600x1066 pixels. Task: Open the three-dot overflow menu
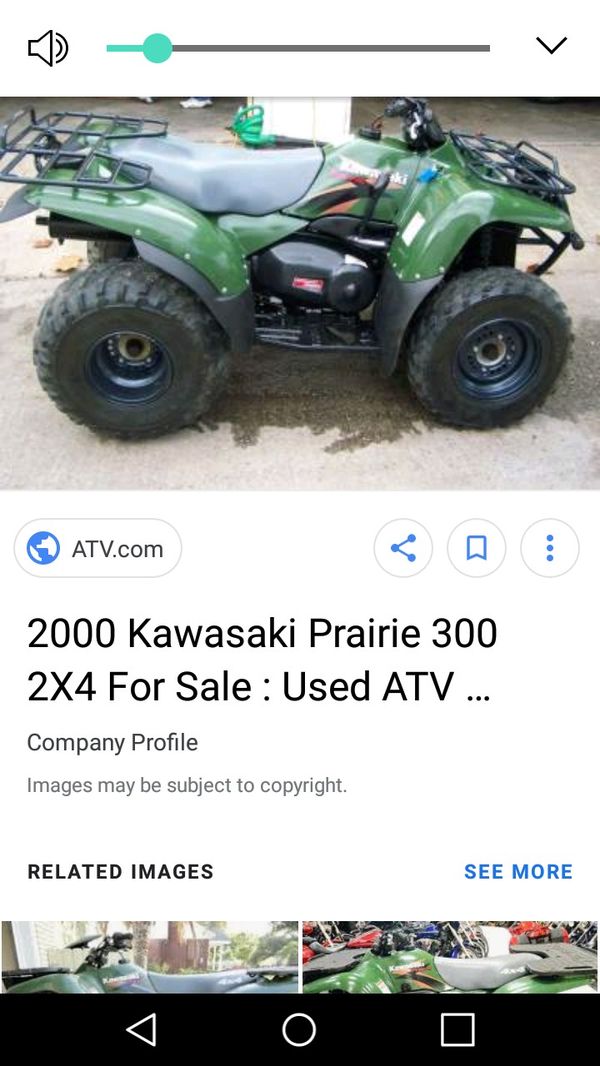click(549, 548)
